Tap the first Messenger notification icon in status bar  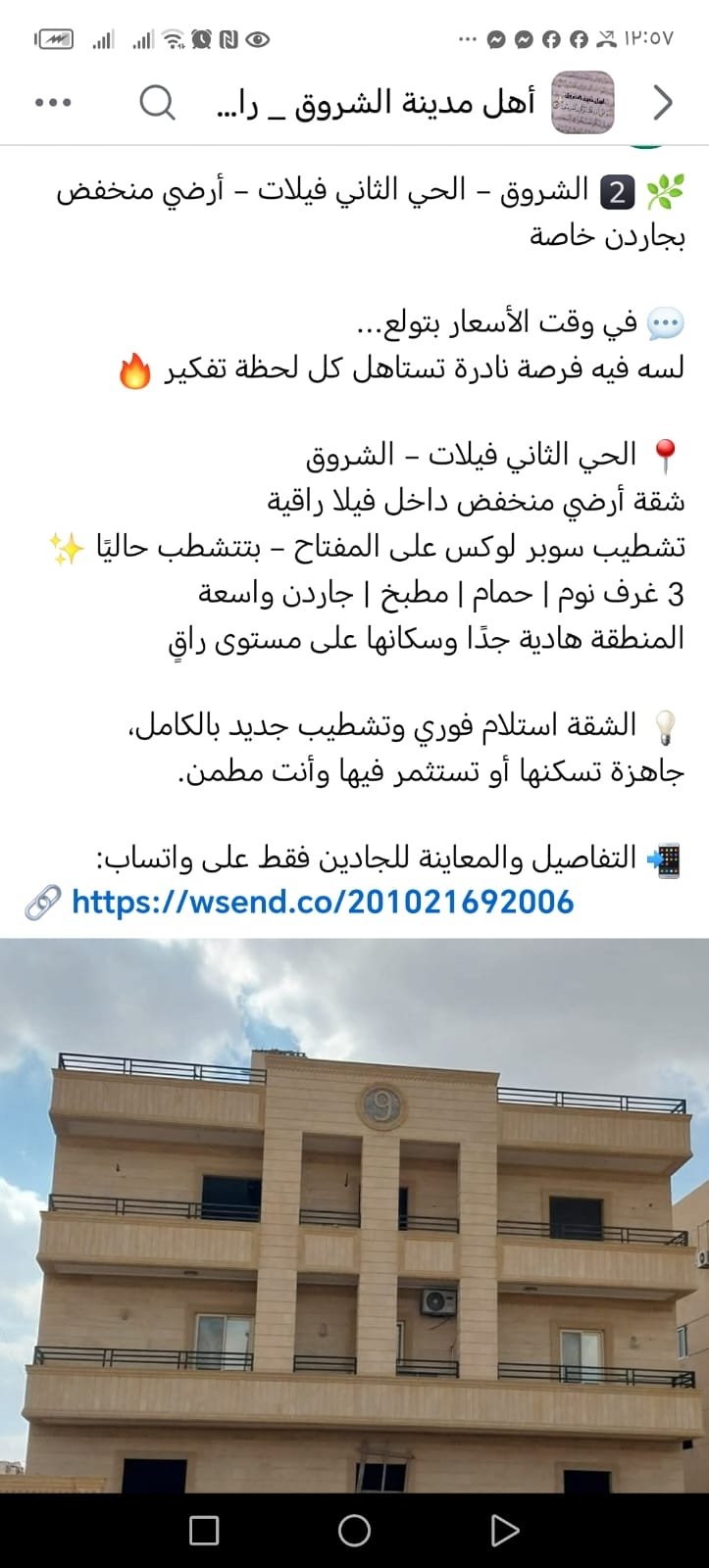point(498,39)
